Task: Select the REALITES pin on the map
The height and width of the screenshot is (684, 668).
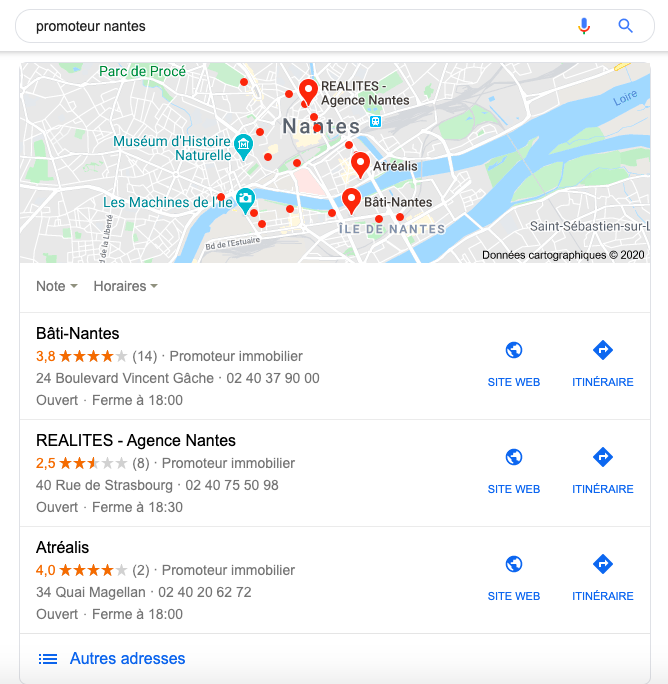Action: point(308,93)
